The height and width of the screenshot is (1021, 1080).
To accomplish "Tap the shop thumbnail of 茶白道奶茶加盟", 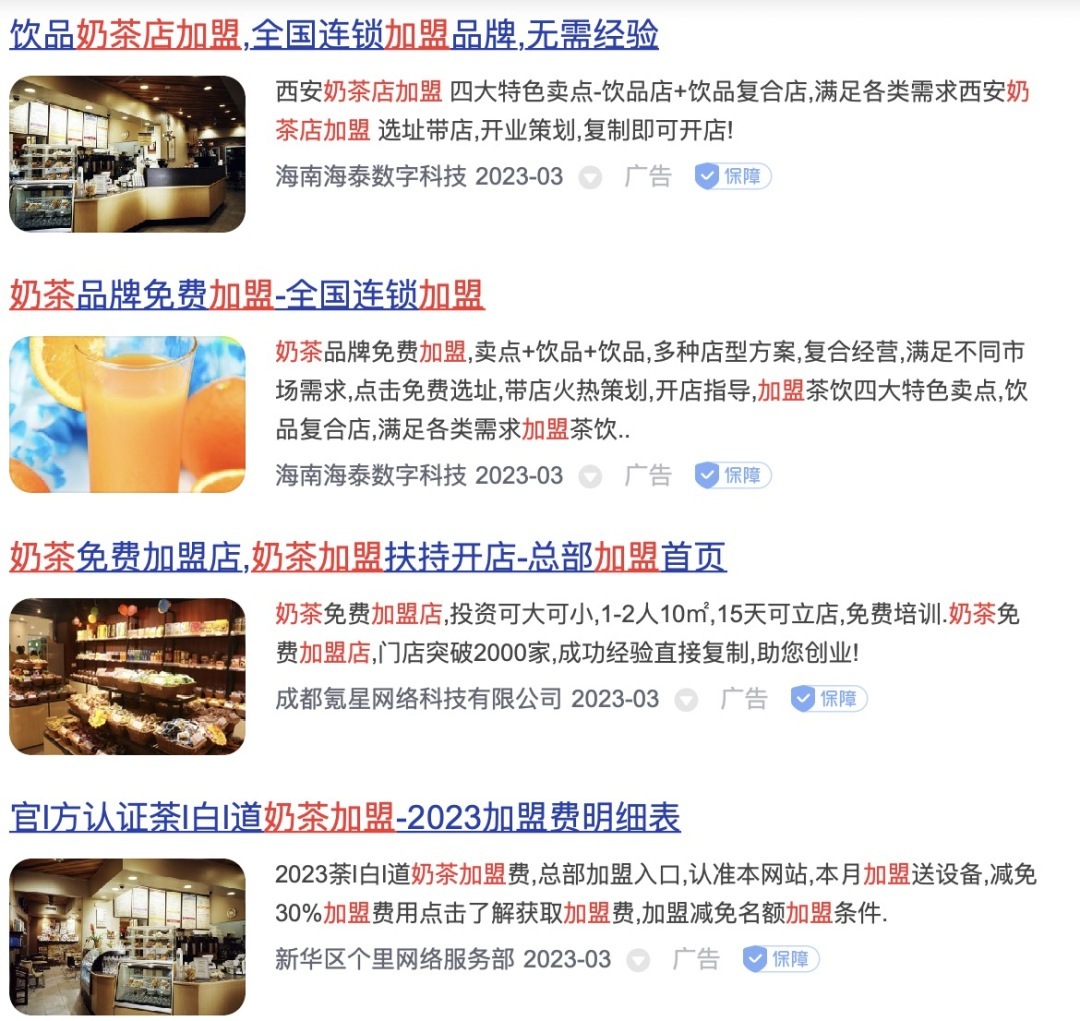I will (127, 937).
